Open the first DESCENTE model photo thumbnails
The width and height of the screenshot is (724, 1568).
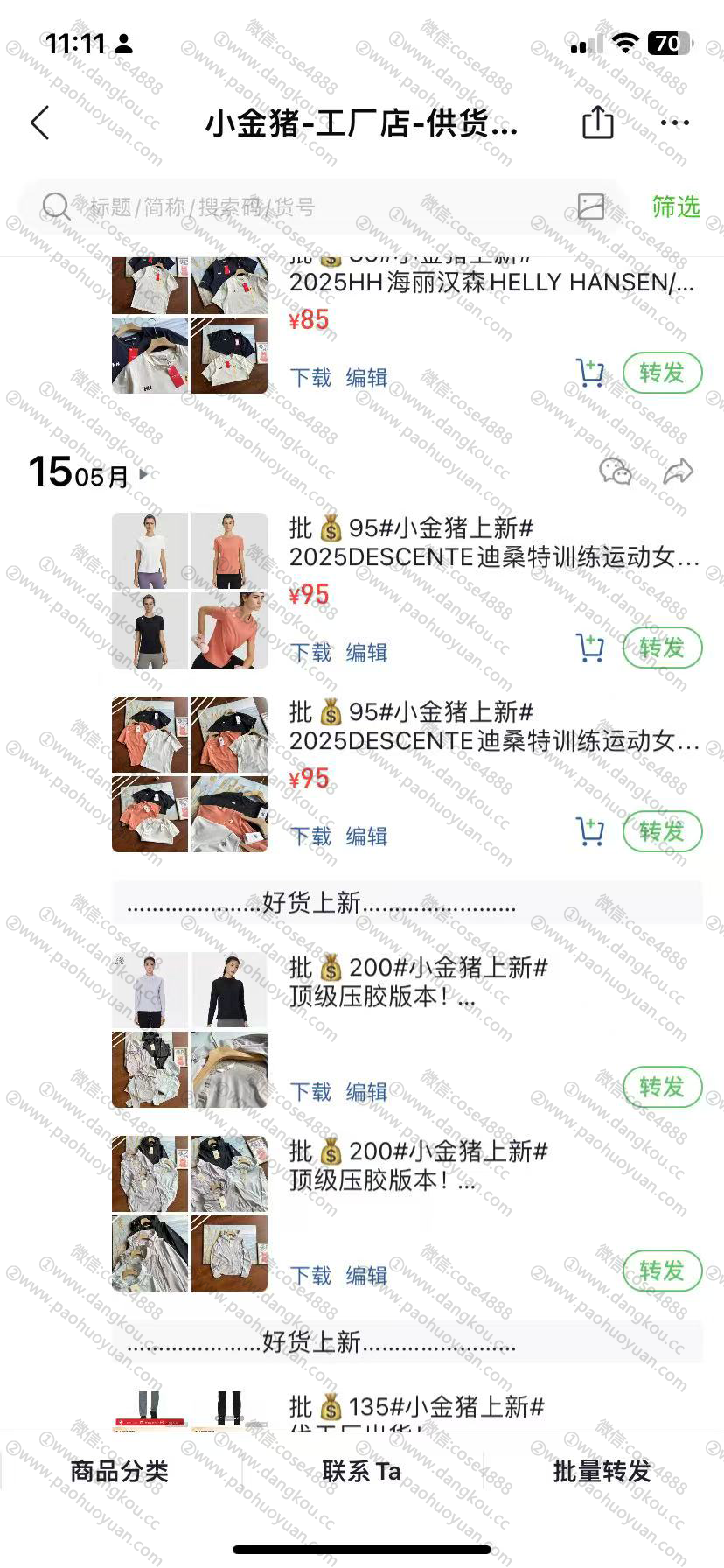(190, 591)
